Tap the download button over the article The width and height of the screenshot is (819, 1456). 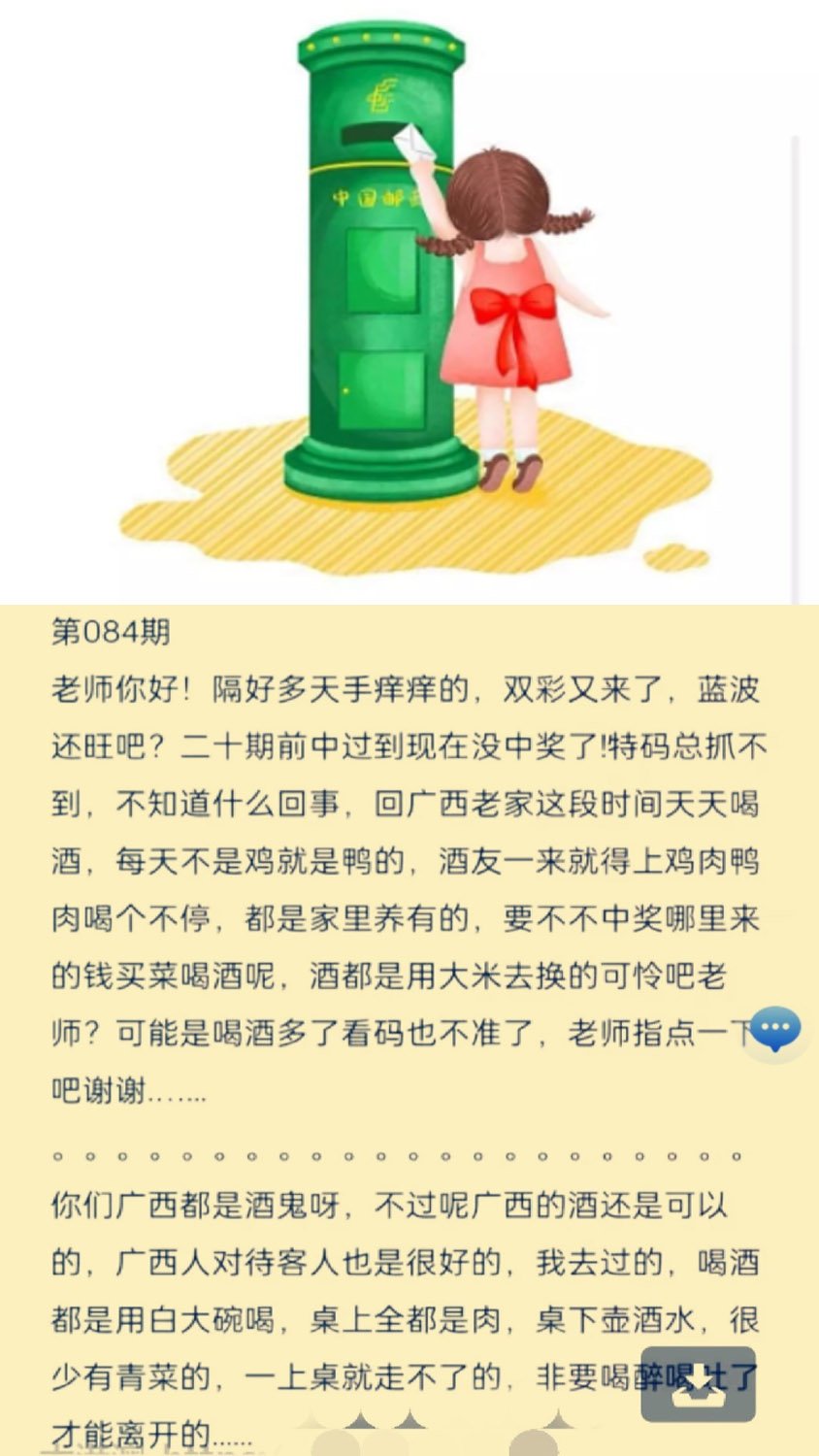[699, 1384]
